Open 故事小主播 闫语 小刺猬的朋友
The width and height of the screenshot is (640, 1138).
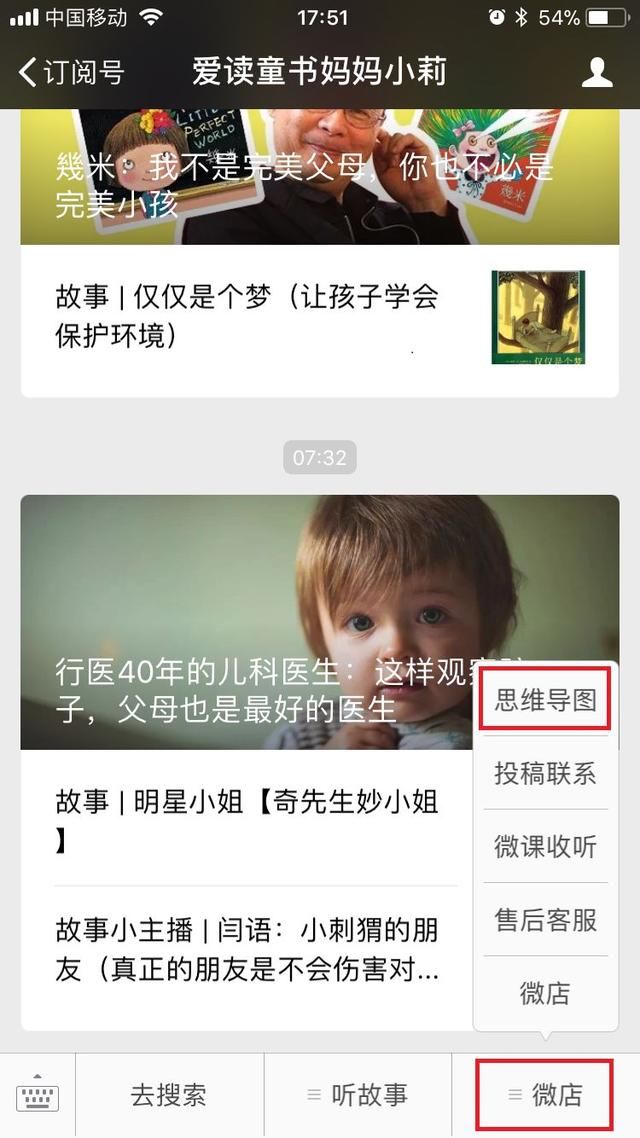(245, 949)
